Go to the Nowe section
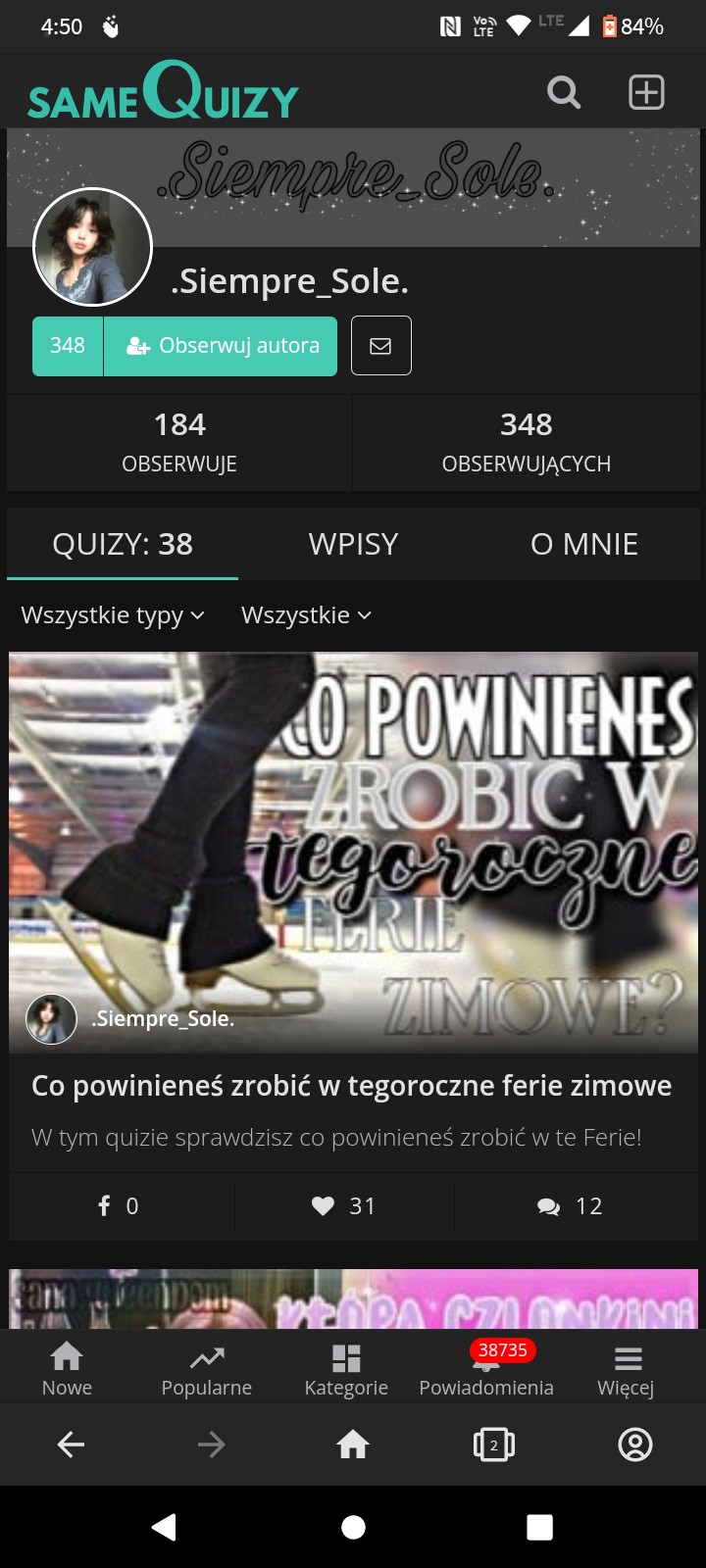Viewport: 706px width, 1568px height. pos(67,1368)
